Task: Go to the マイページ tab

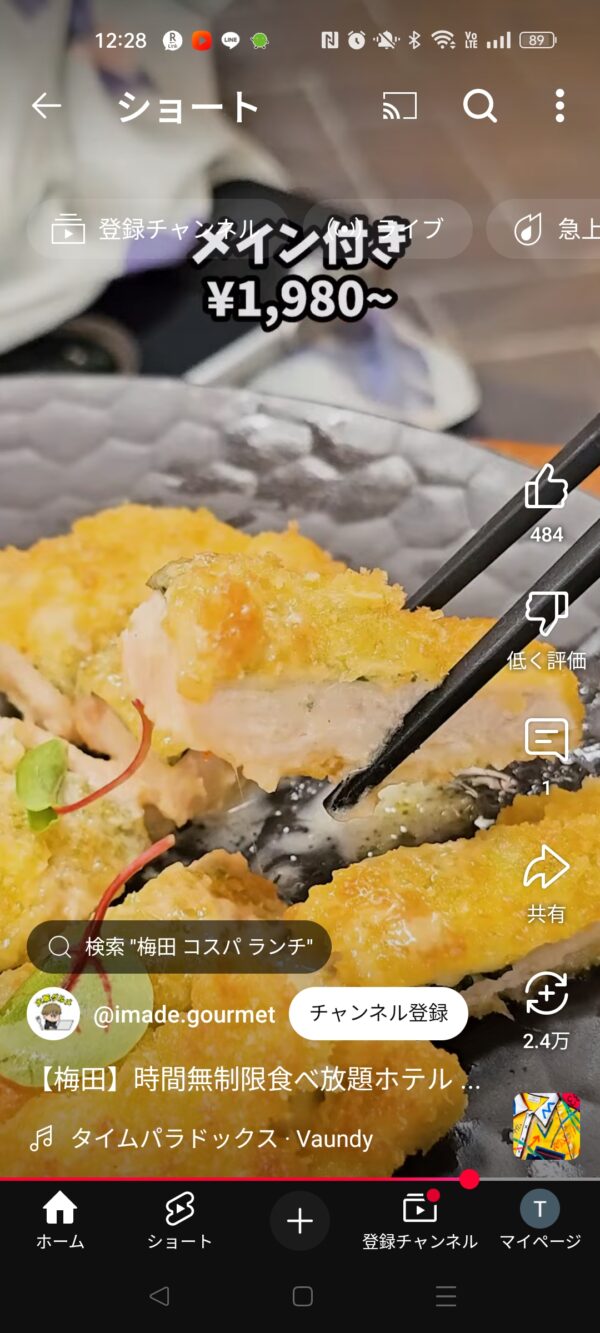Action: 540,1220
